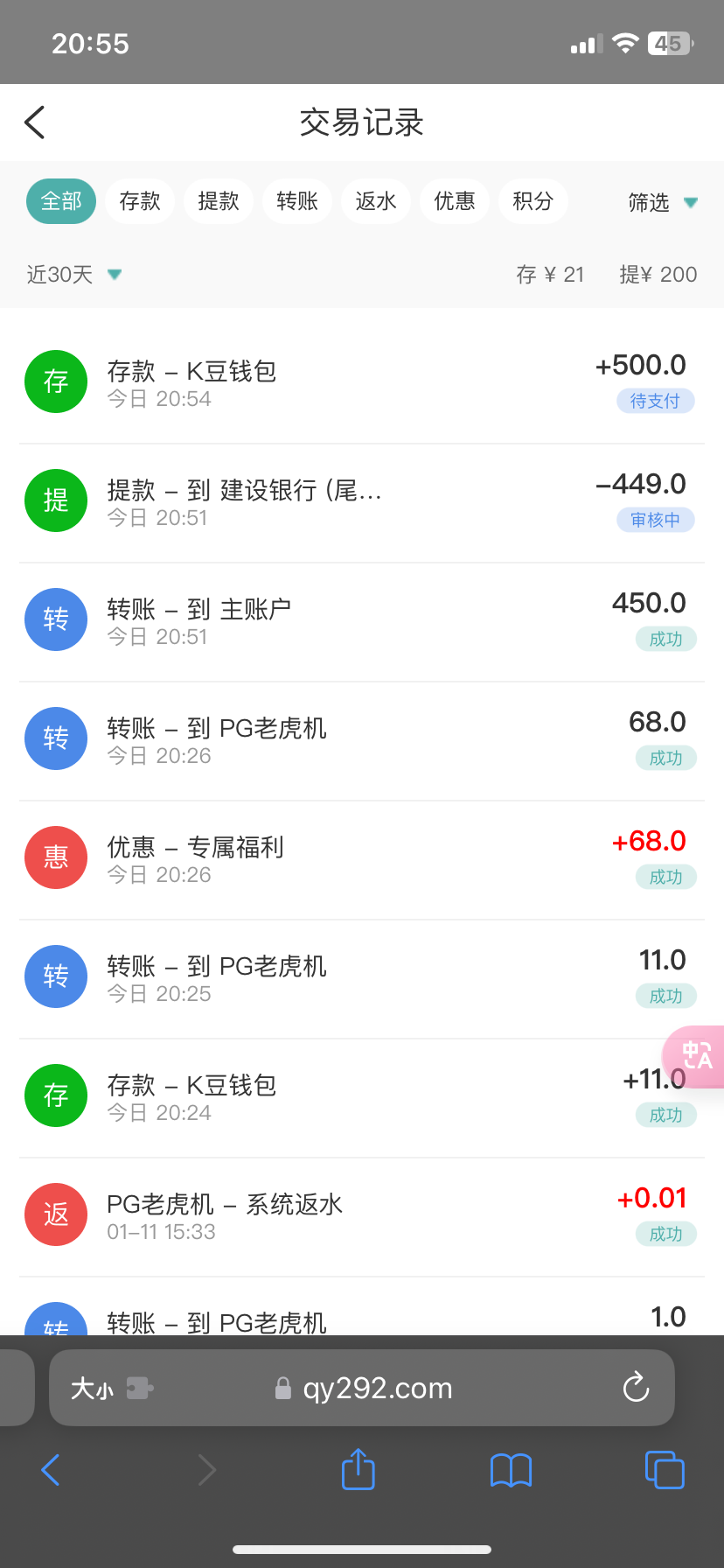This screenshot has height=1568, width=724.
Task: Select the 存款 filter chip
Action: [140, 201]
